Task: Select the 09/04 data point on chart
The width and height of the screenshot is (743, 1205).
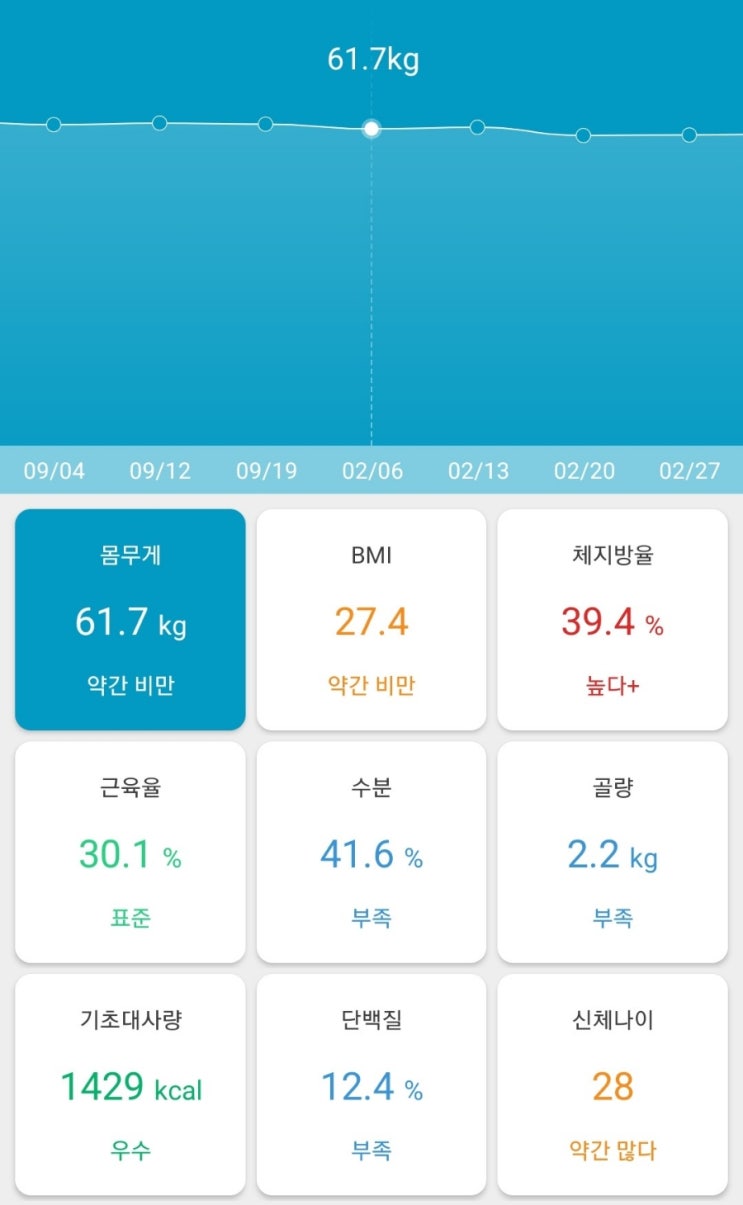Action: pos(54,125)
